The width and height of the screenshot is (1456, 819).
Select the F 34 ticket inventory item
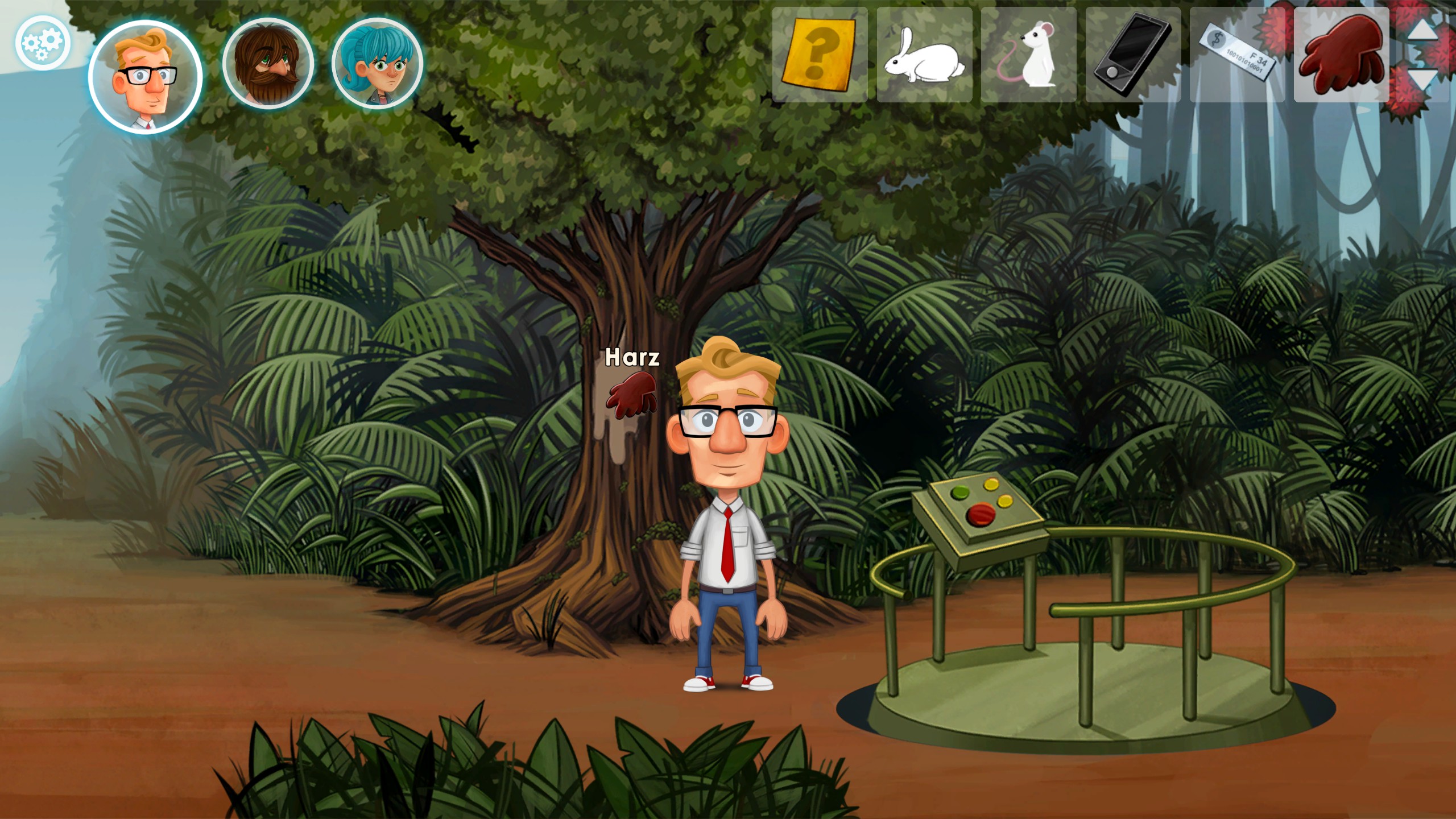1237,55
